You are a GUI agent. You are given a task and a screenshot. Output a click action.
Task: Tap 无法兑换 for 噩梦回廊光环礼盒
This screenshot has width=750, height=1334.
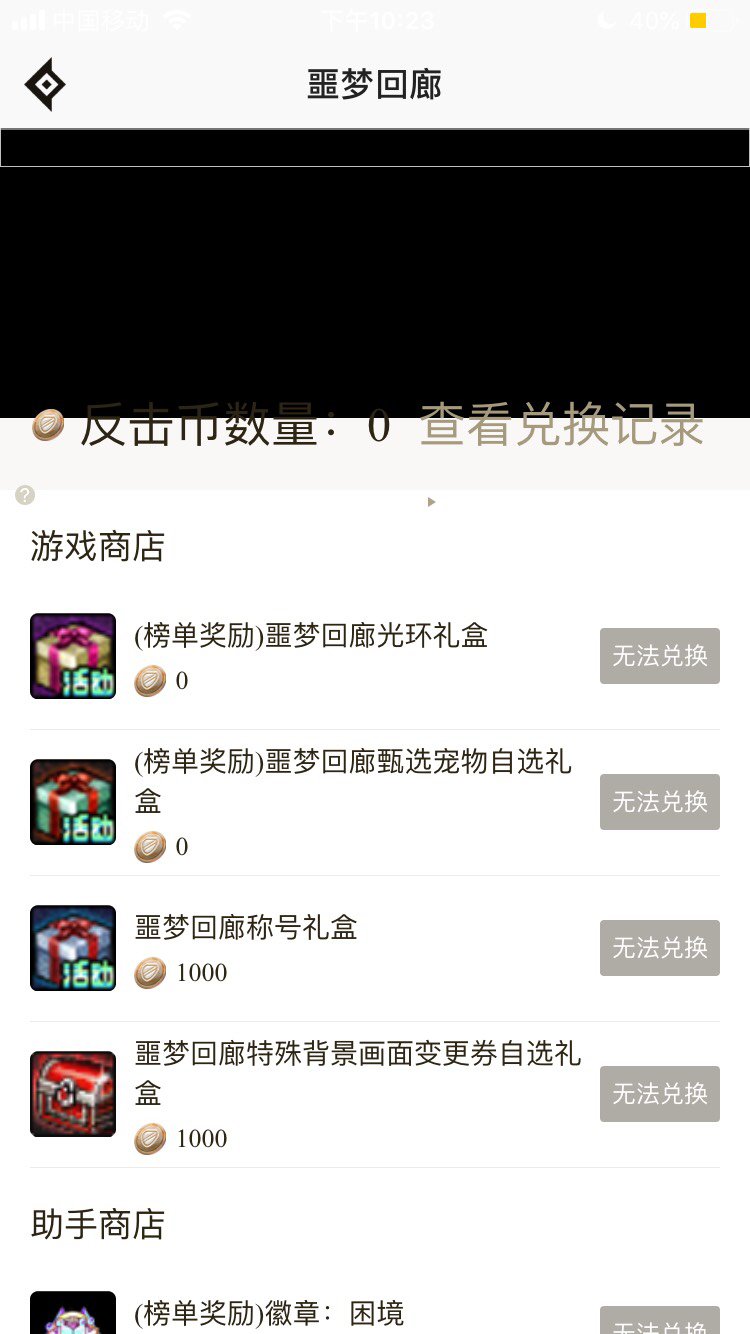659,656
